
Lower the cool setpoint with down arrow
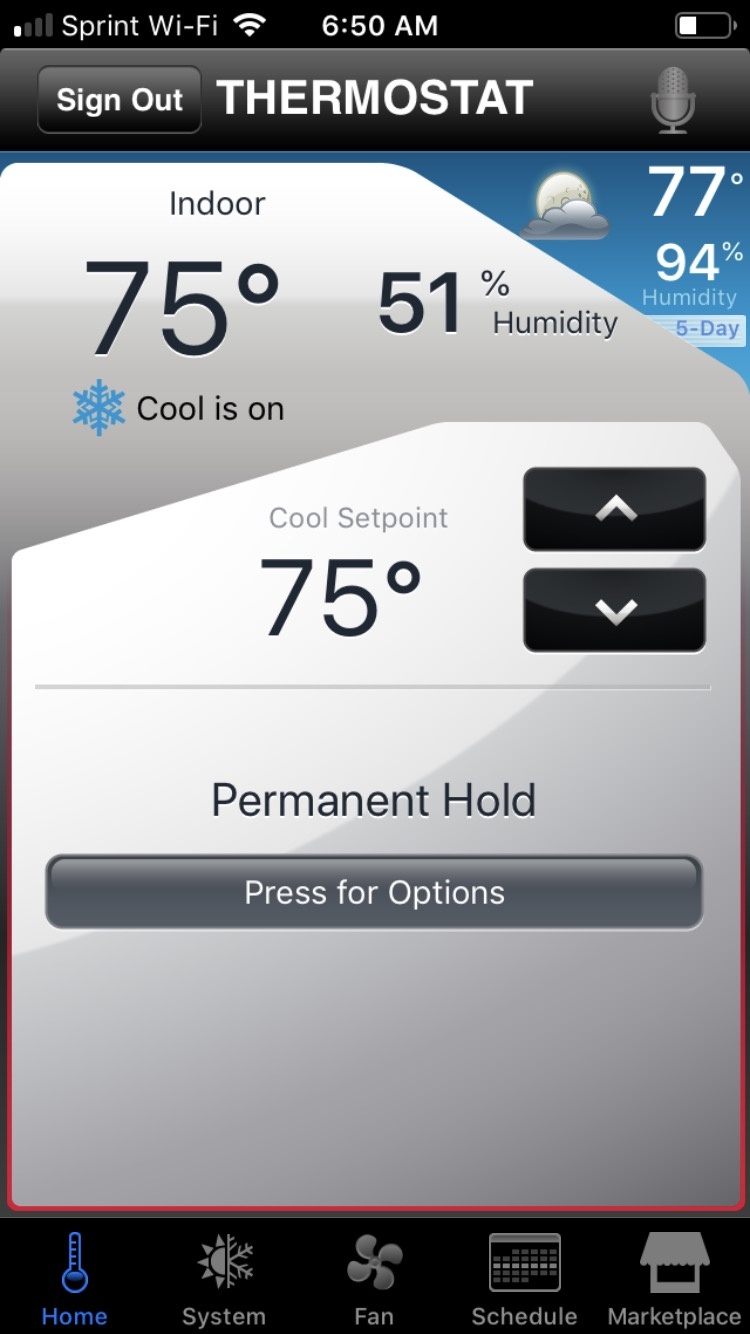614,610
